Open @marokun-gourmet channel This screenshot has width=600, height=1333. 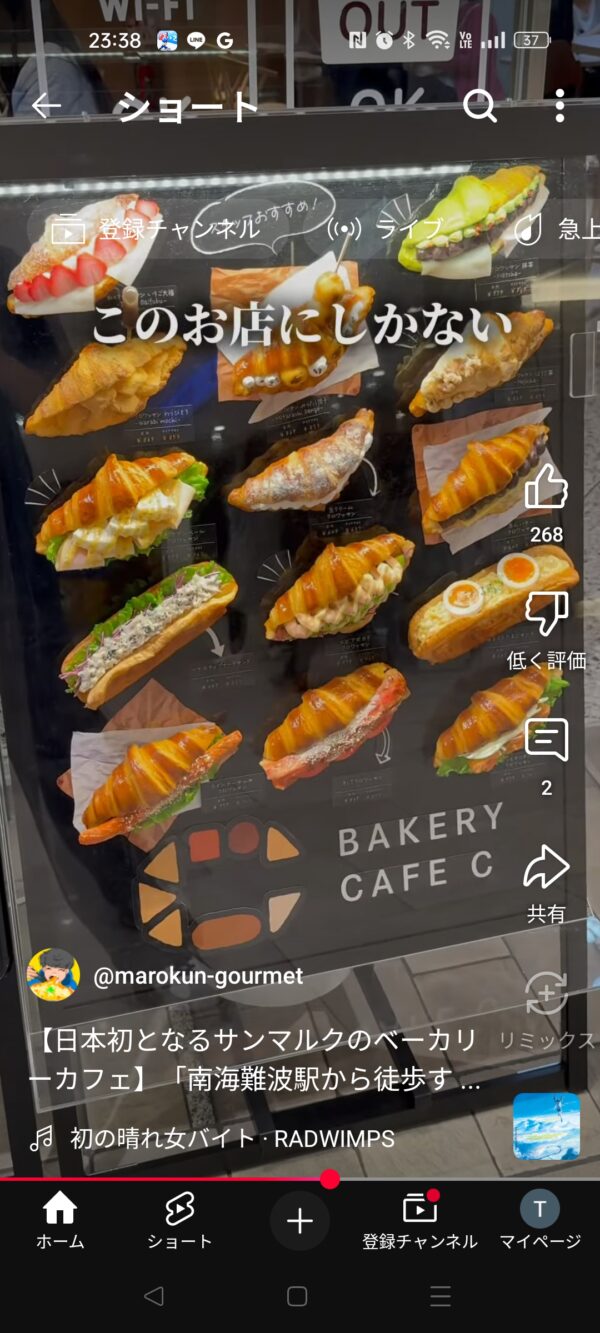(x=198, y=976)
